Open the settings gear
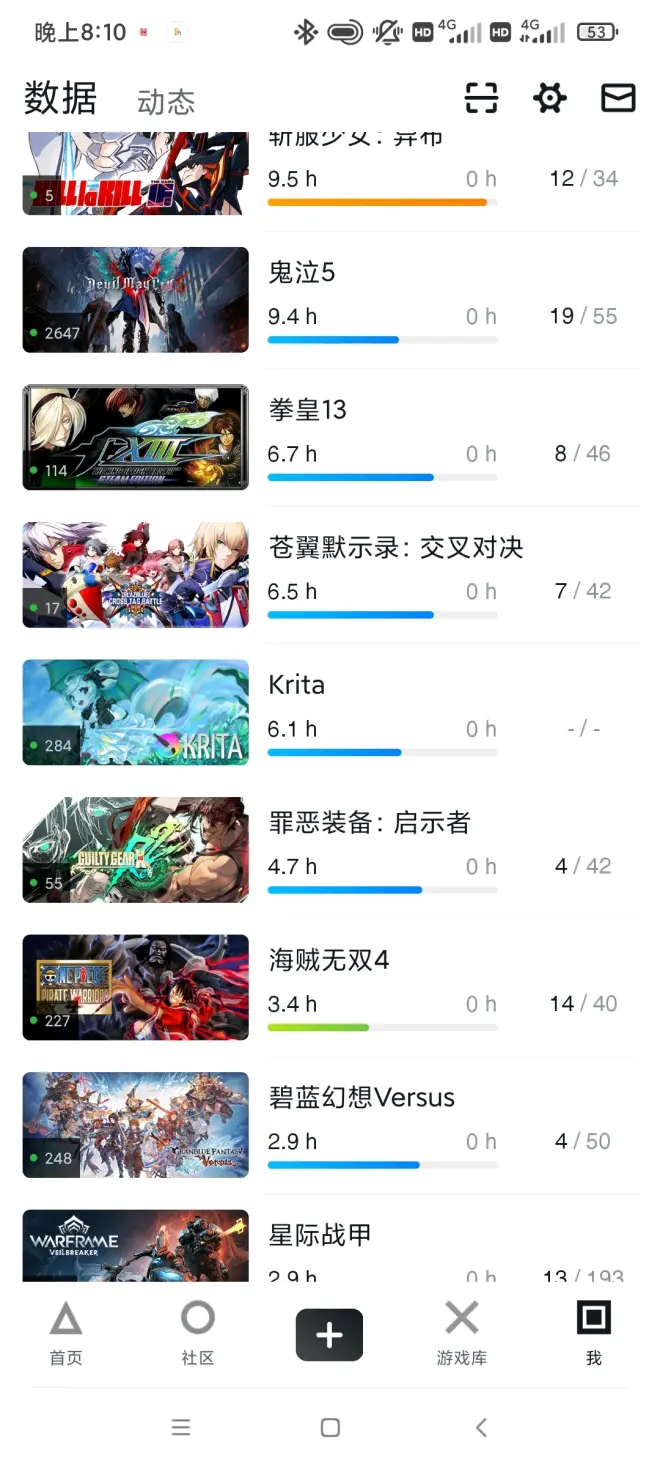Image resolution: width=660 pixels, height=1467 pixels. click(549, 98)
